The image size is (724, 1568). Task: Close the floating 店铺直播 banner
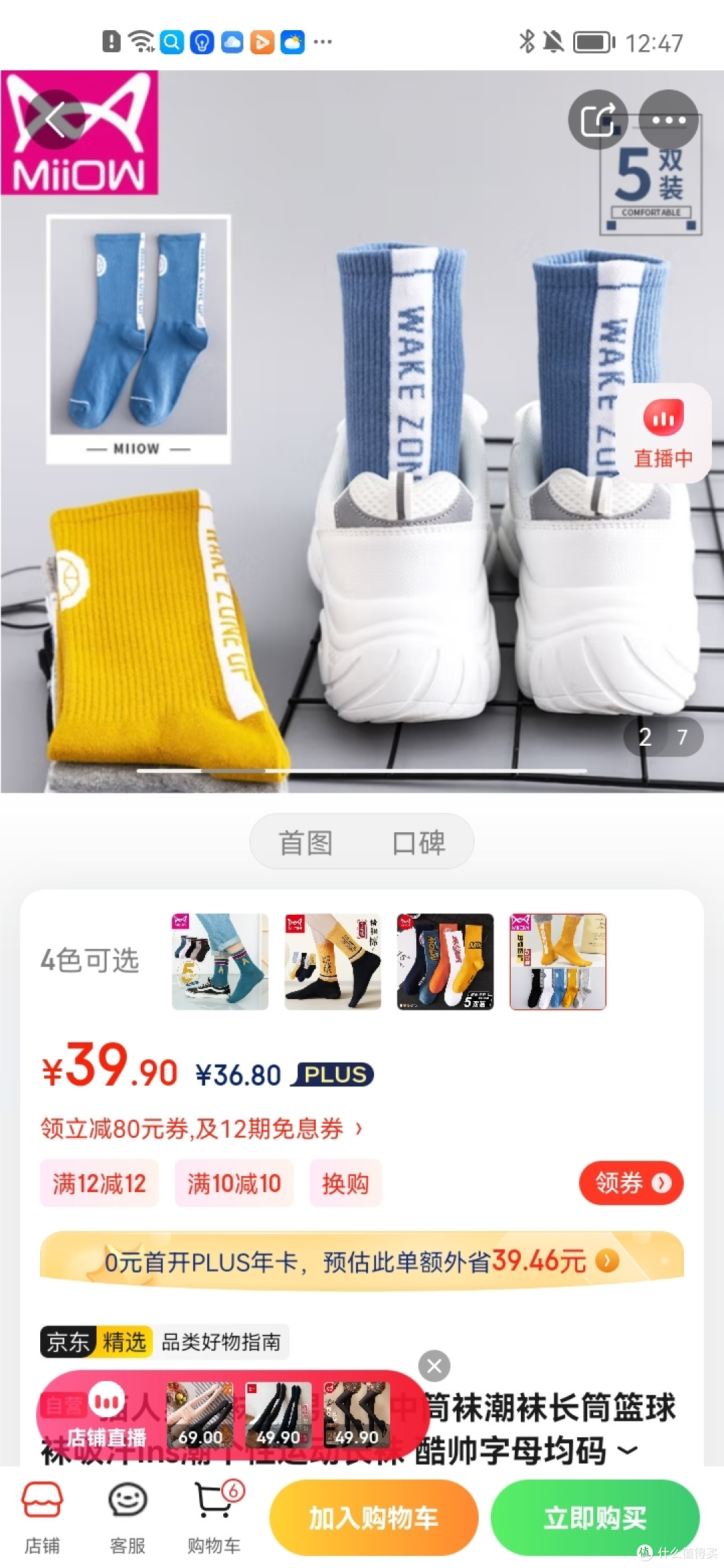[434, 1366]
